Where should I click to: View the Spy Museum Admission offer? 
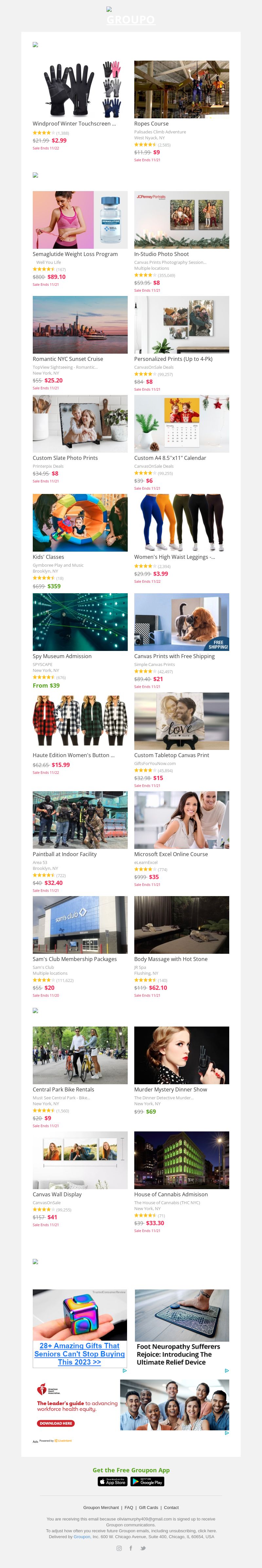pos(80,621)
